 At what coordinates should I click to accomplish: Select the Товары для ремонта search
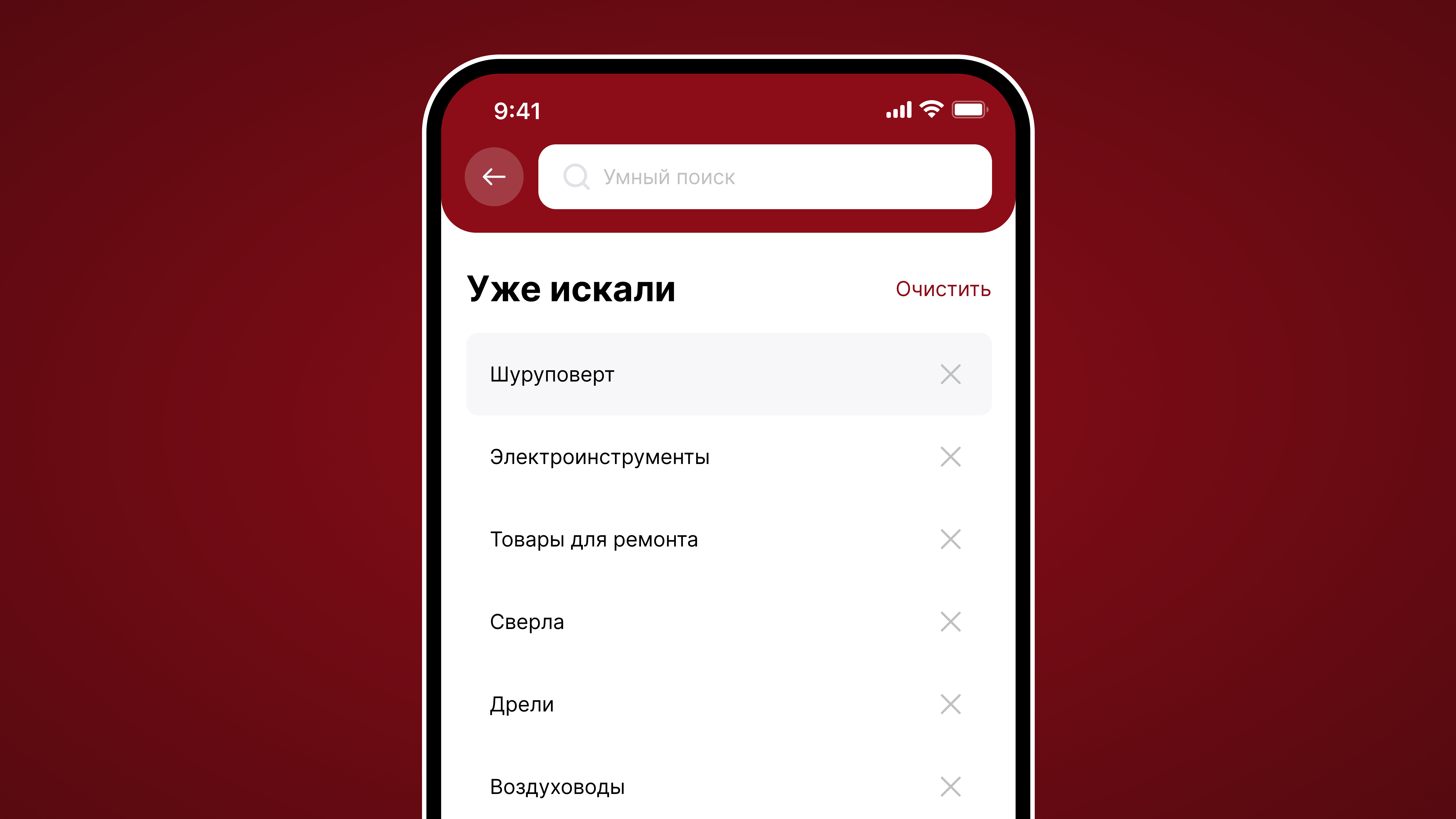point(594,539)
